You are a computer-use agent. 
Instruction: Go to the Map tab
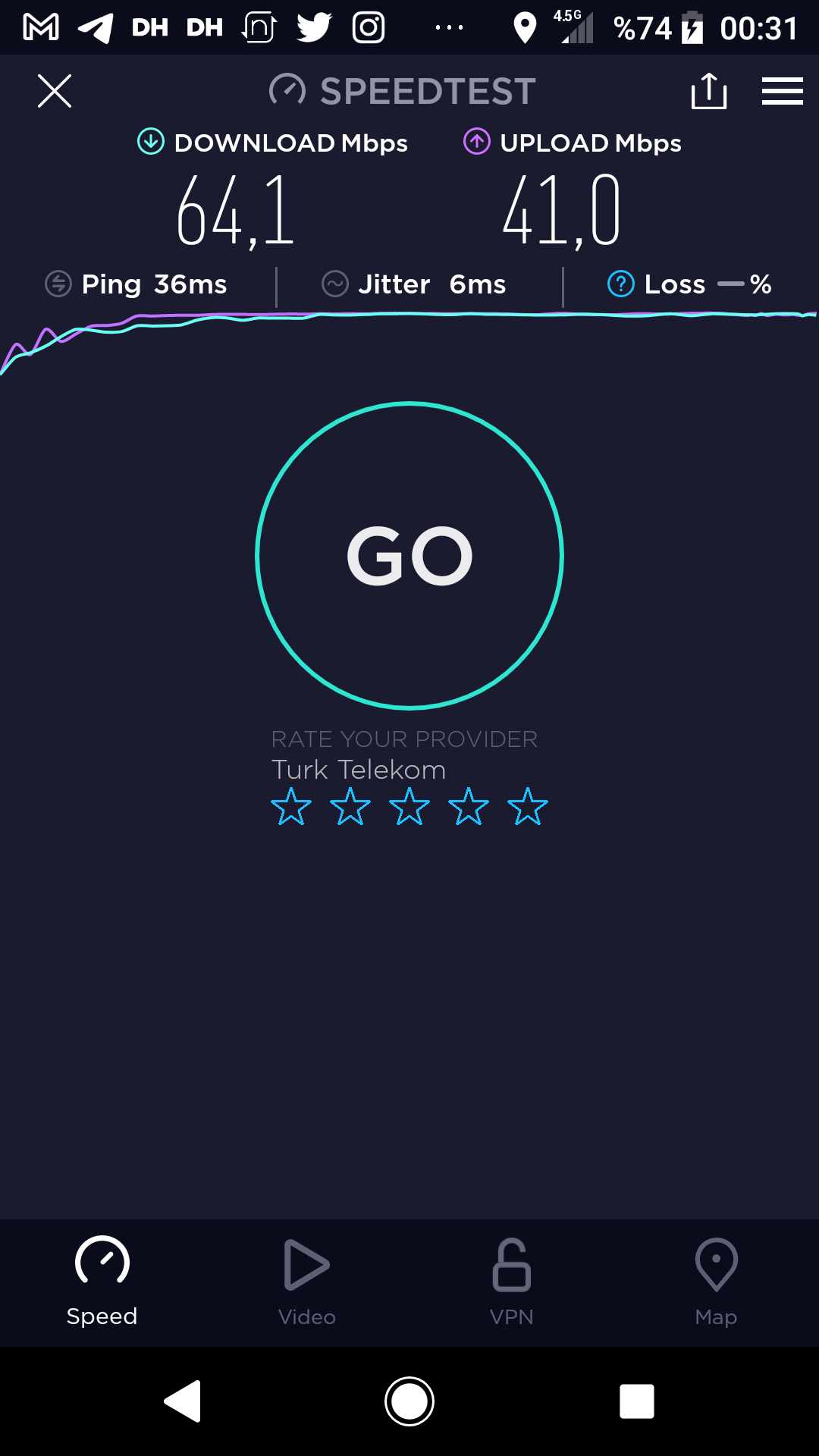pos(717,1282)
